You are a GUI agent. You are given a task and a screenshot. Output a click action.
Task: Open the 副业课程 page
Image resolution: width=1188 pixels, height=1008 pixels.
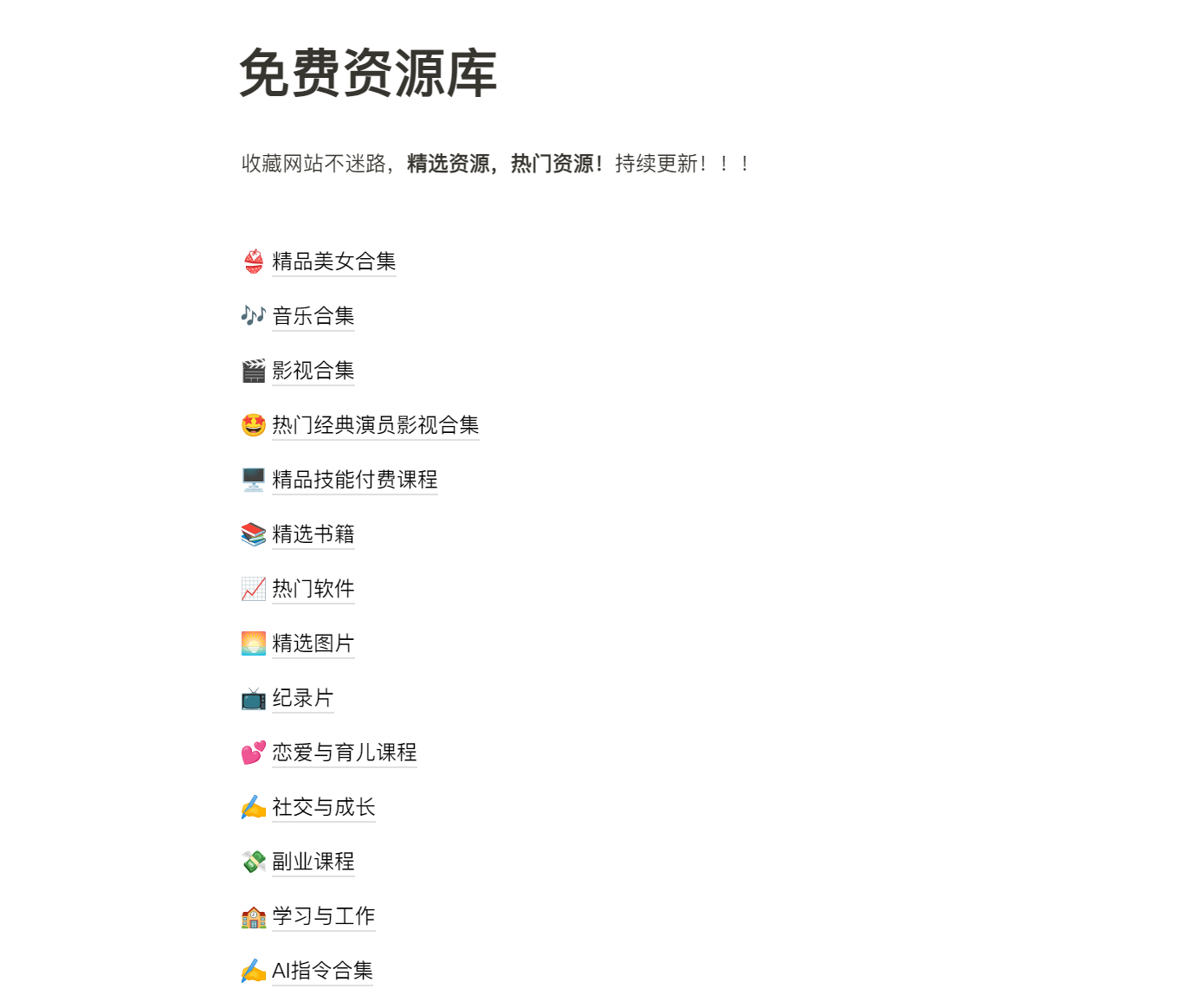(x=313, y=862)
